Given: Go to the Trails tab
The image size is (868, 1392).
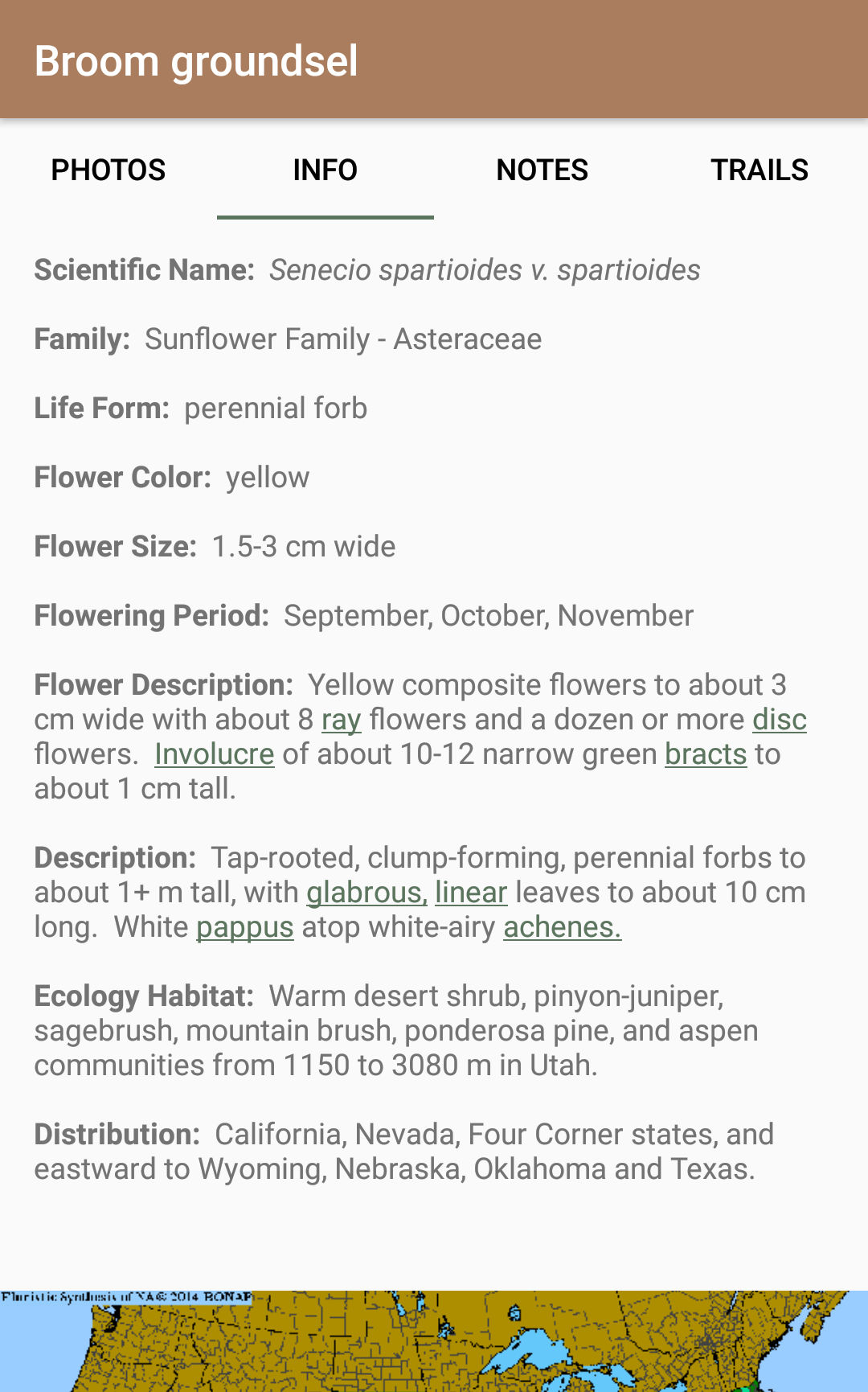Looking at the screenshot, I should point(759,170).
